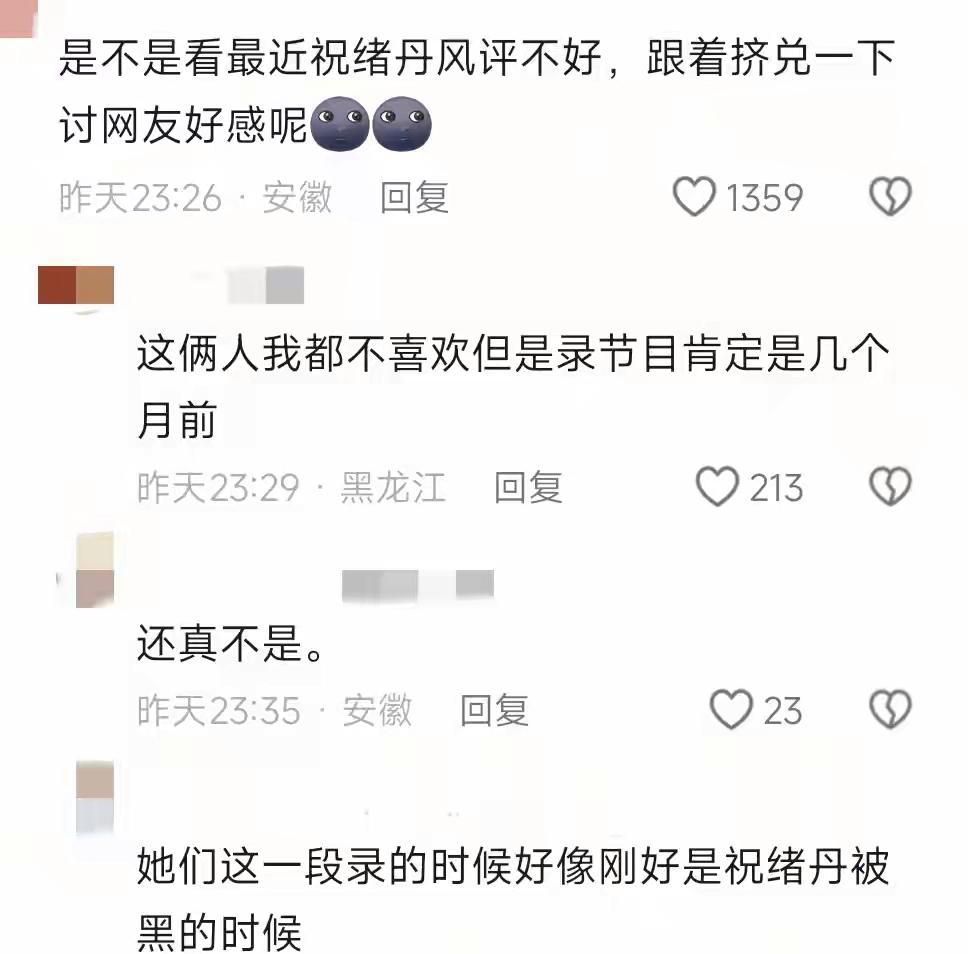Reply to the 还真不是 comment

494,710
